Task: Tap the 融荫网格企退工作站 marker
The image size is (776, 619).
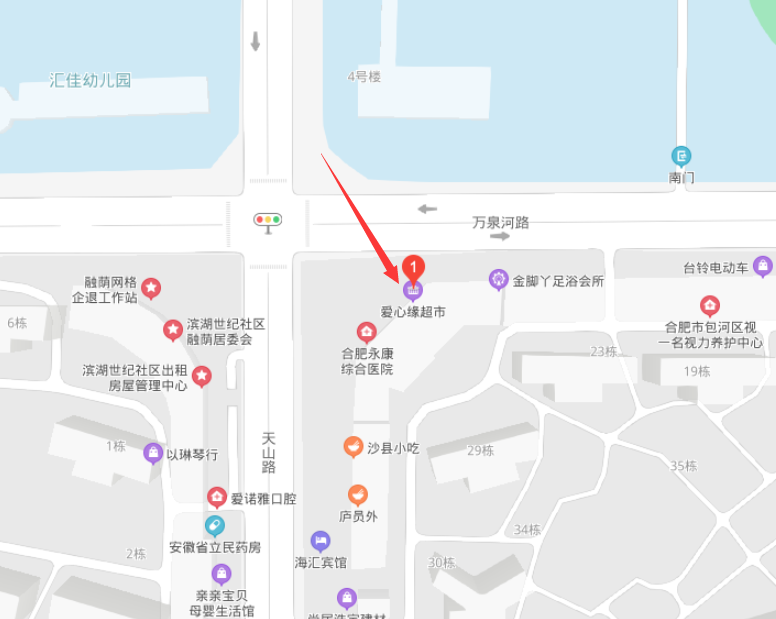Action: (x=151, y=289)
